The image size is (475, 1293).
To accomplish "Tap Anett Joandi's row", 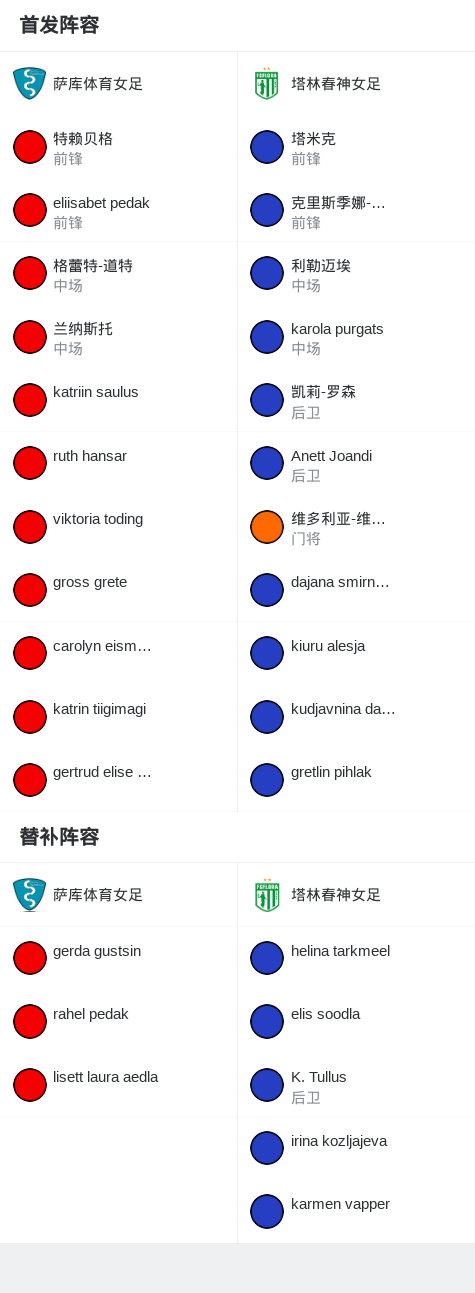I will click(356, 464).
